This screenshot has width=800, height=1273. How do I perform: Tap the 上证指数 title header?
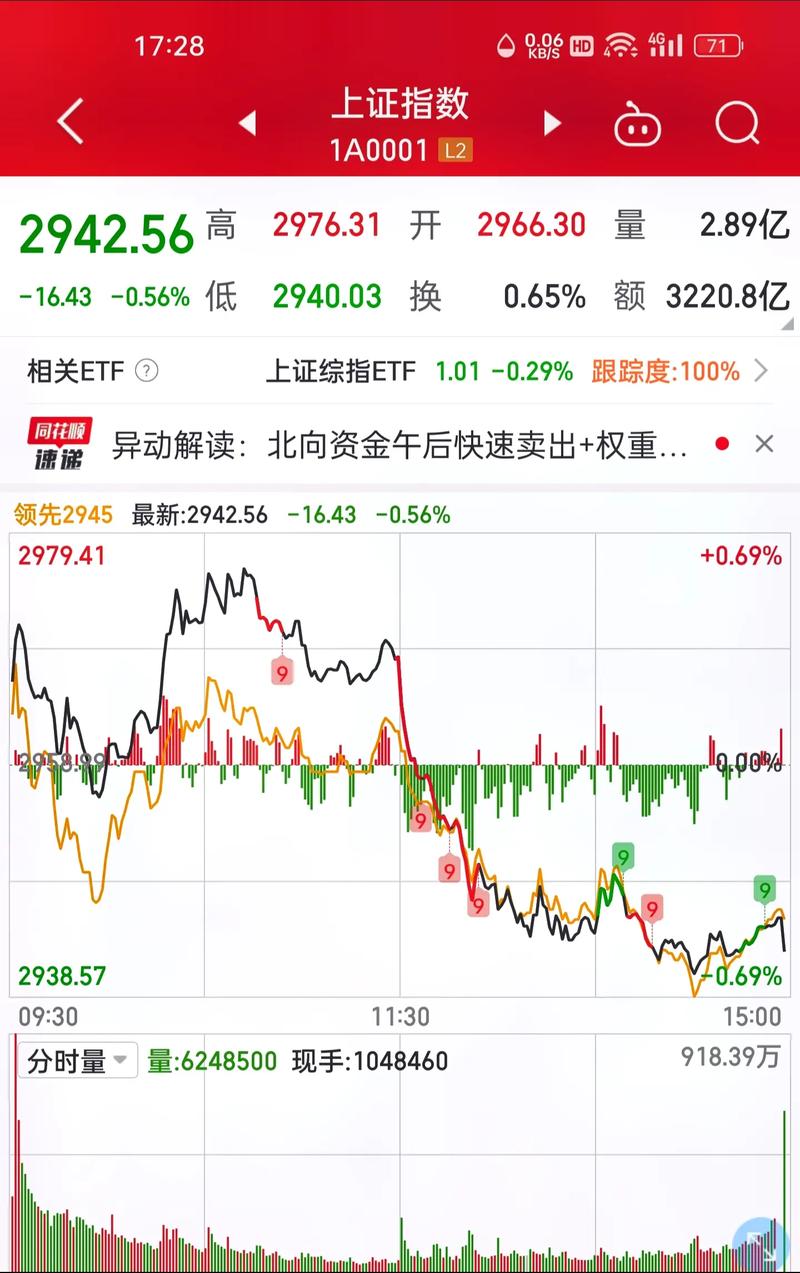tap(400, 105)
